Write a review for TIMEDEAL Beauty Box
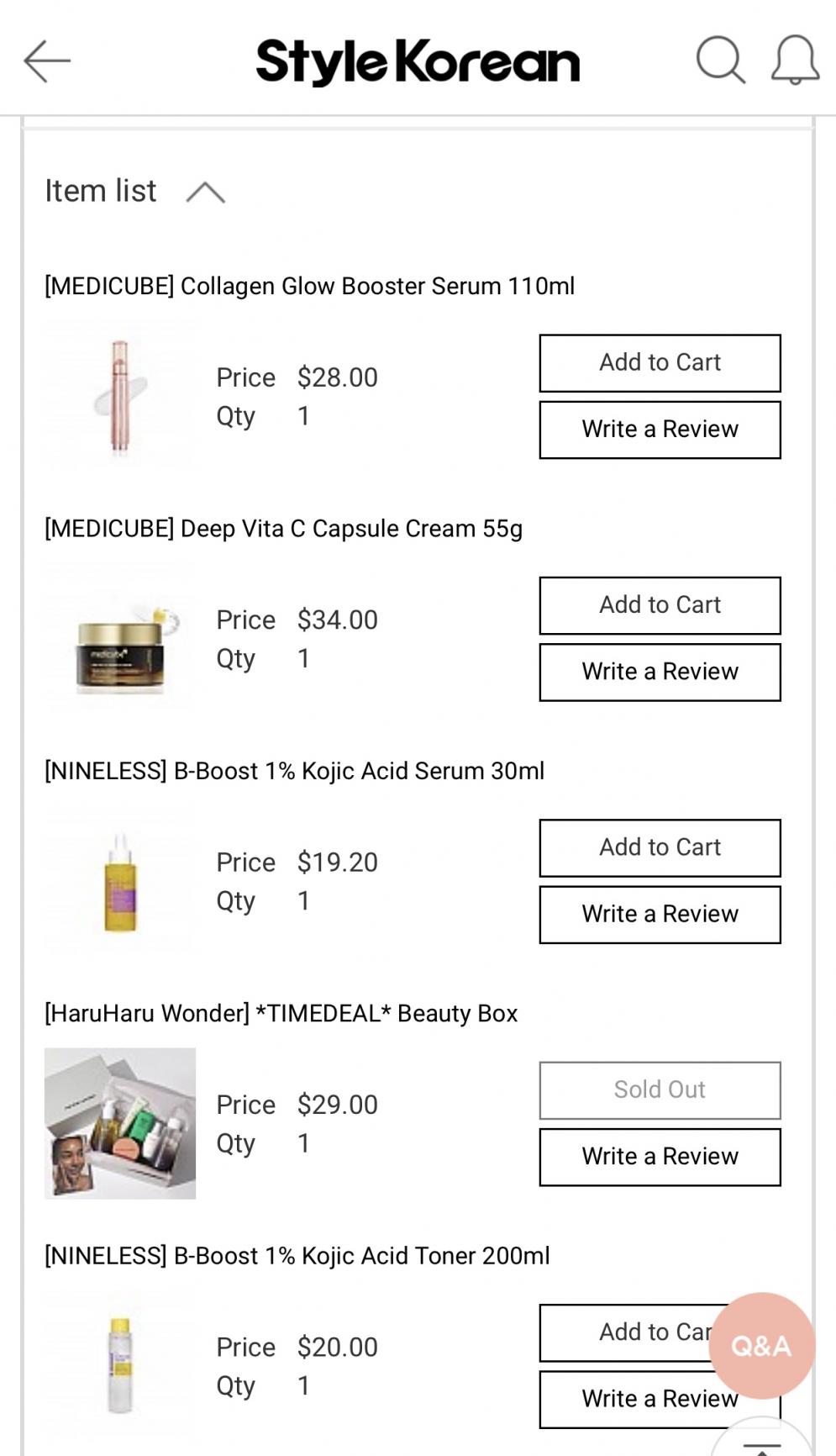The image size is (836, 1456). point(660,1157)
